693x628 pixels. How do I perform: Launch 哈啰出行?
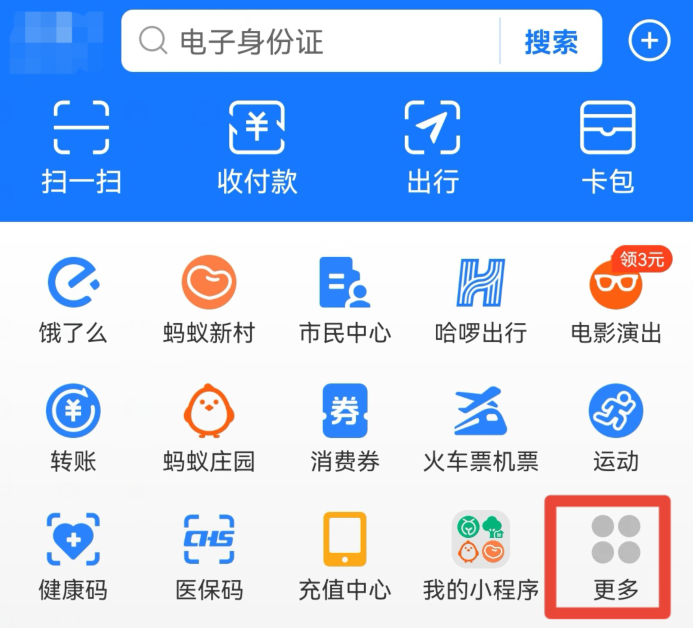coord(481,298)
